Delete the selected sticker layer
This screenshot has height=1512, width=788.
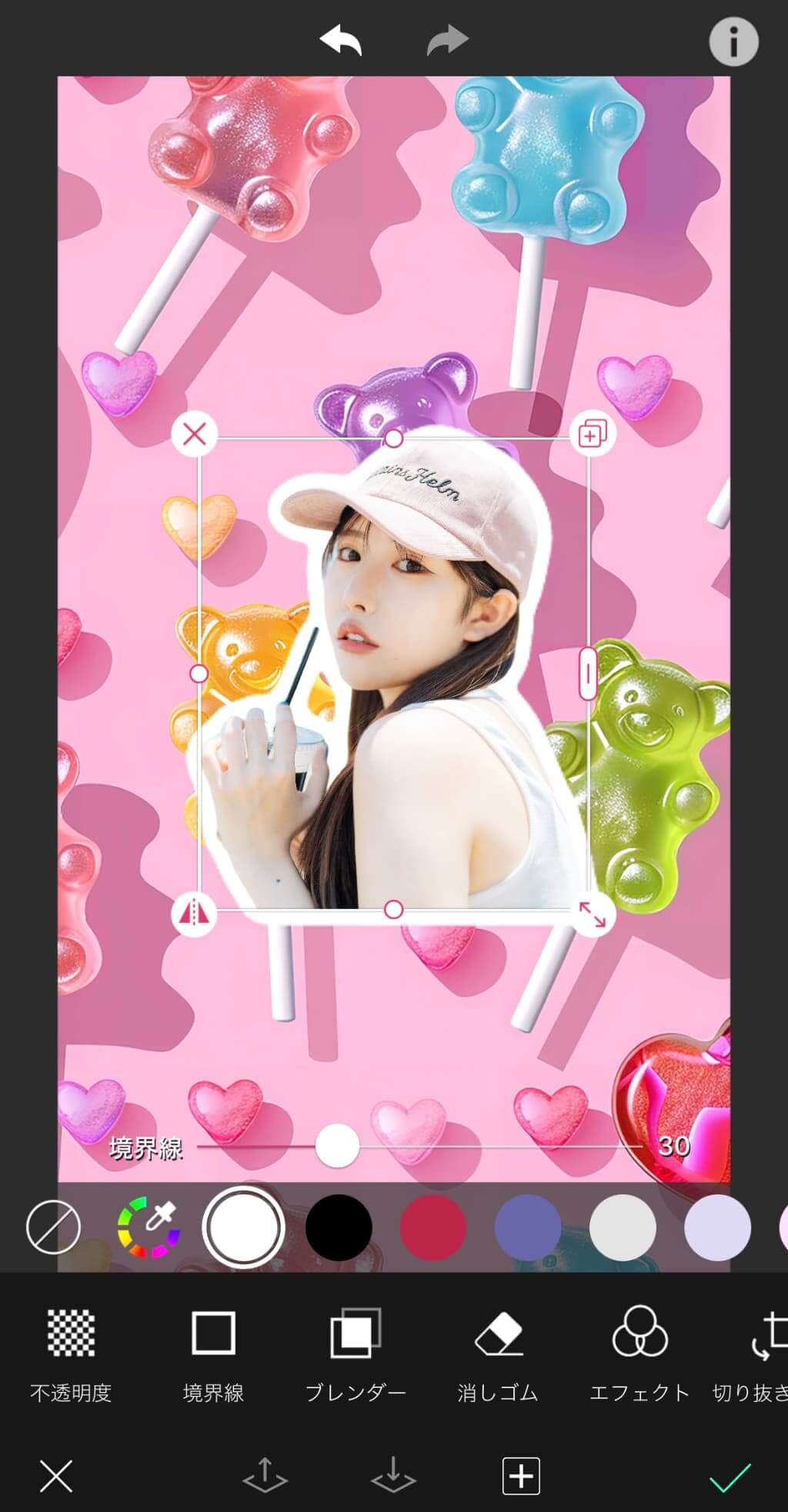tap(194, 435)
